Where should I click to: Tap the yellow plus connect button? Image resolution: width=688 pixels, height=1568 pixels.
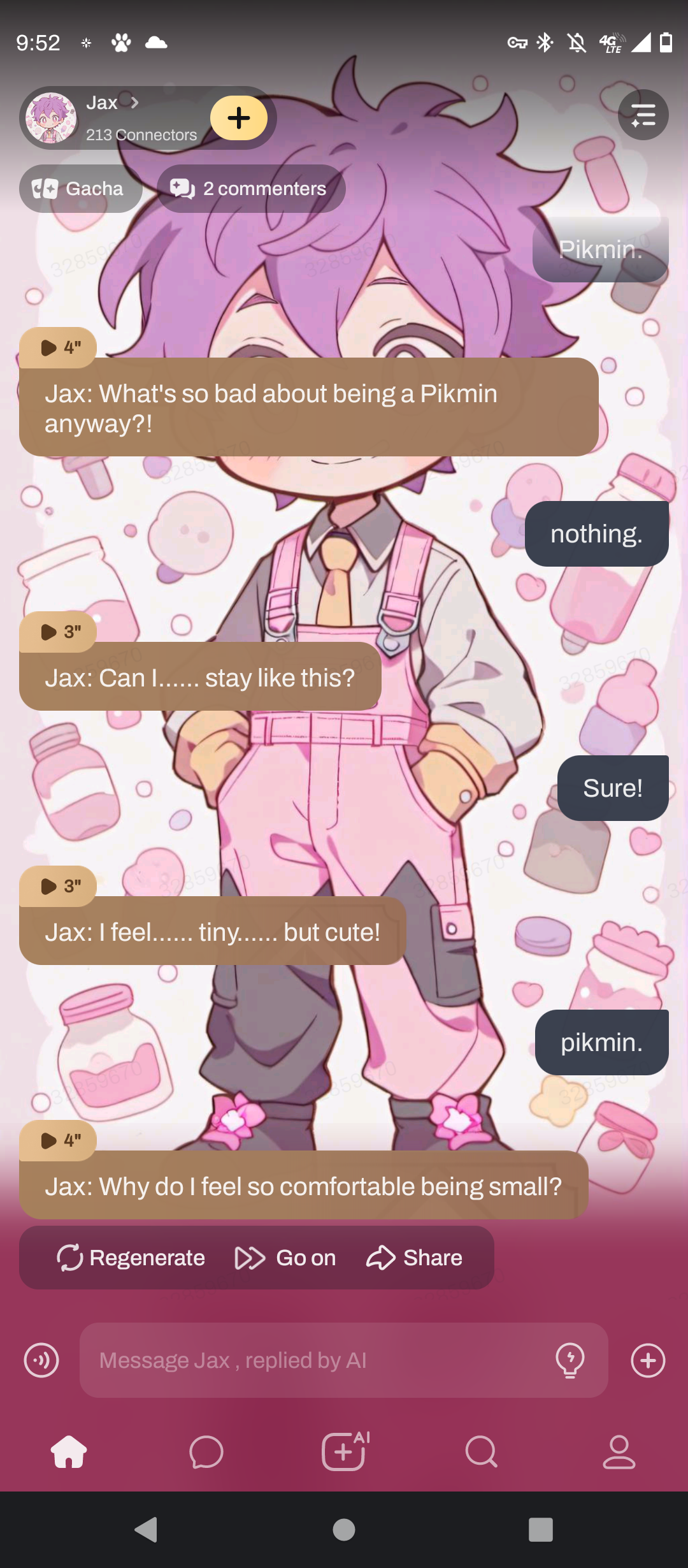239,118
